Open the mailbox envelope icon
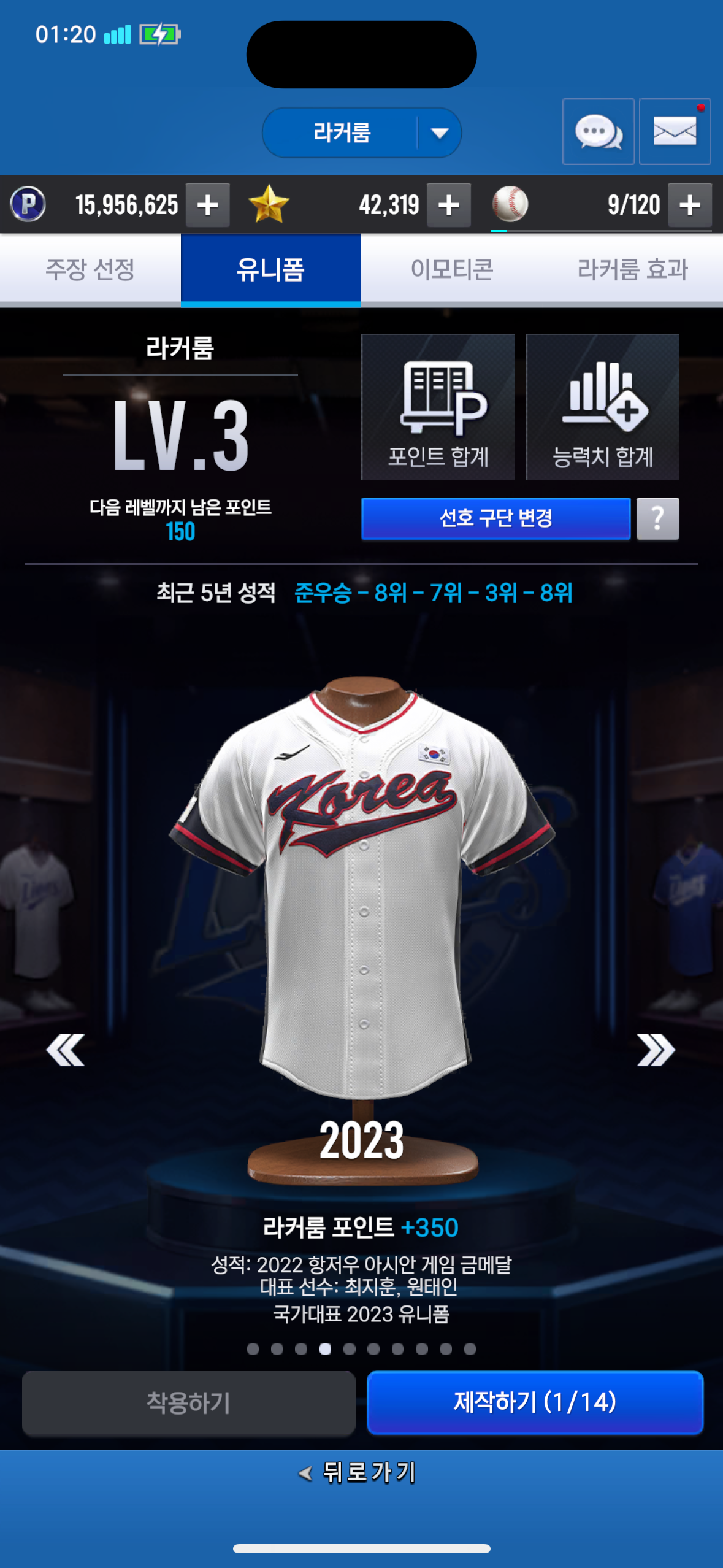This screenshot has width=723, height=1568. [x=675, y=131]
